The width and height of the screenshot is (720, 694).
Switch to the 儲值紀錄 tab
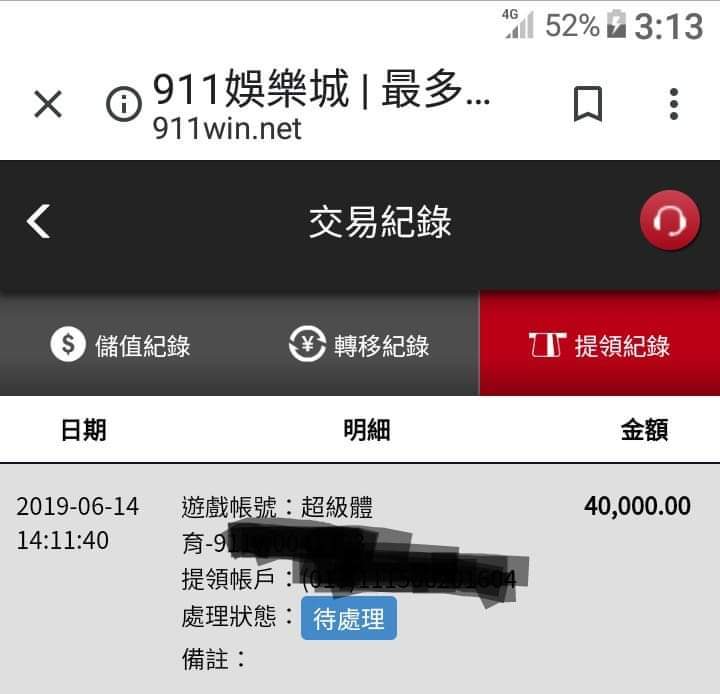pos(120,345)
